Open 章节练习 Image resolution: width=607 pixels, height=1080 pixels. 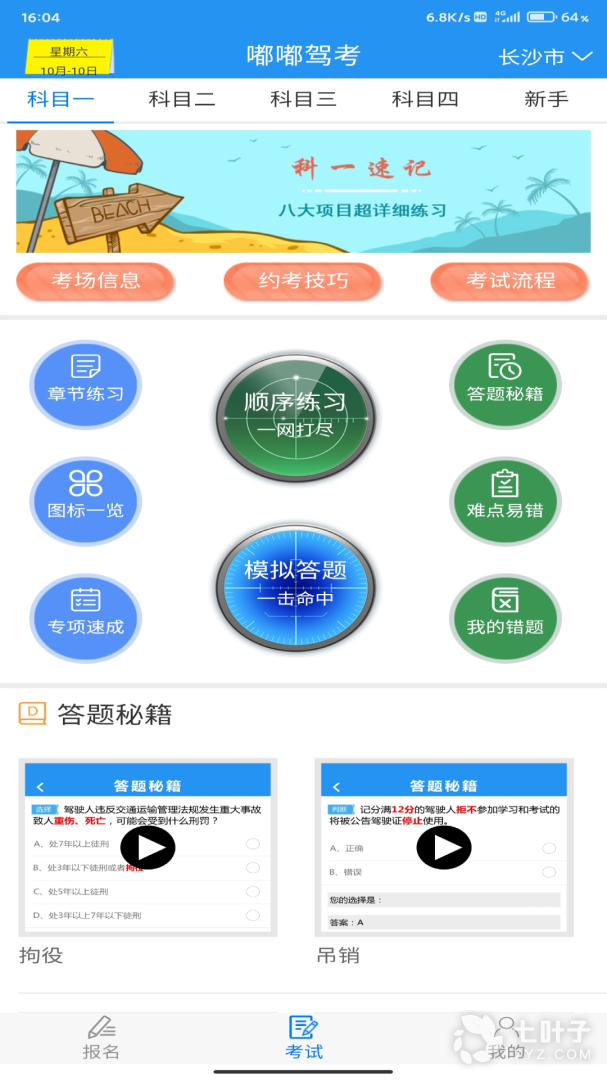pos(86,384)
